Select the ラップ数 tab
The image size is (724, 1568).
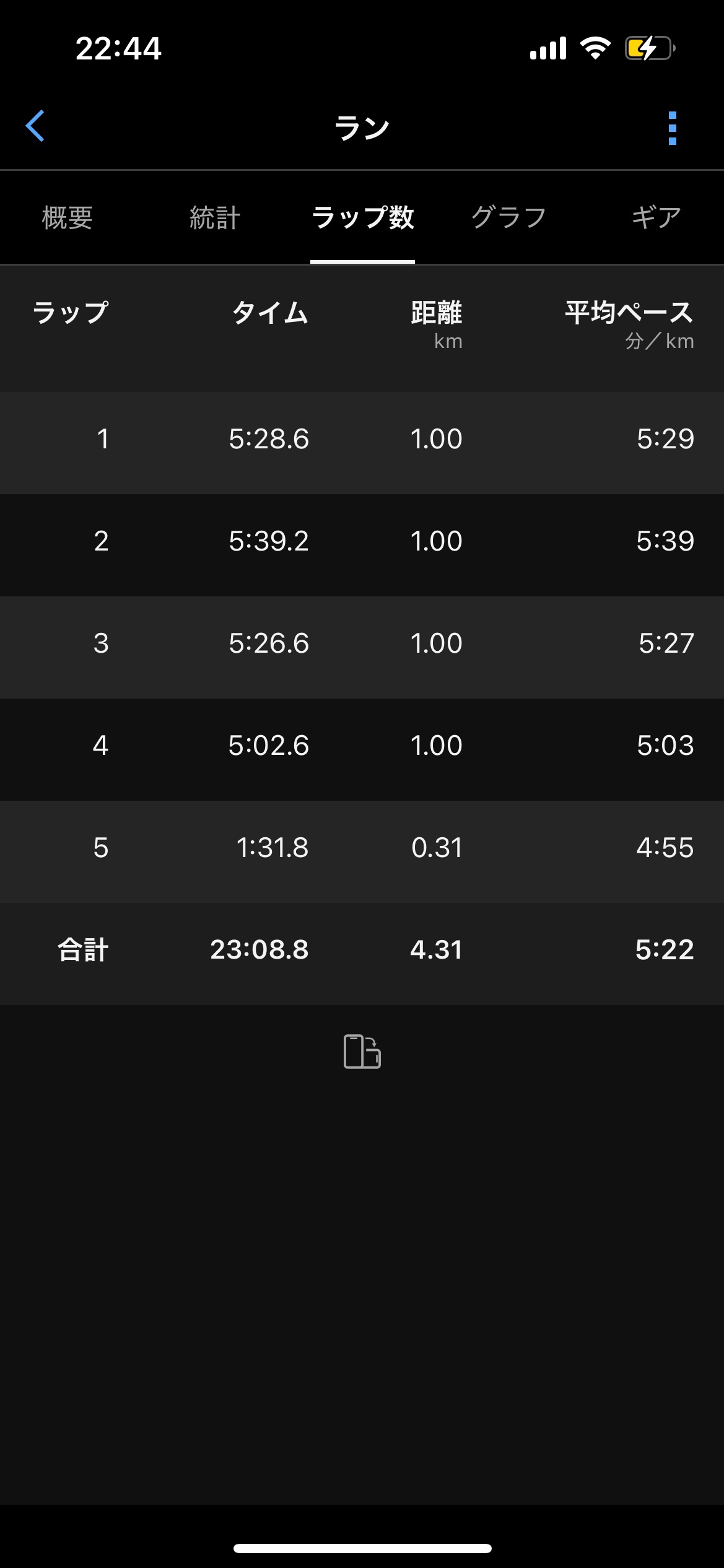(362, 218)
